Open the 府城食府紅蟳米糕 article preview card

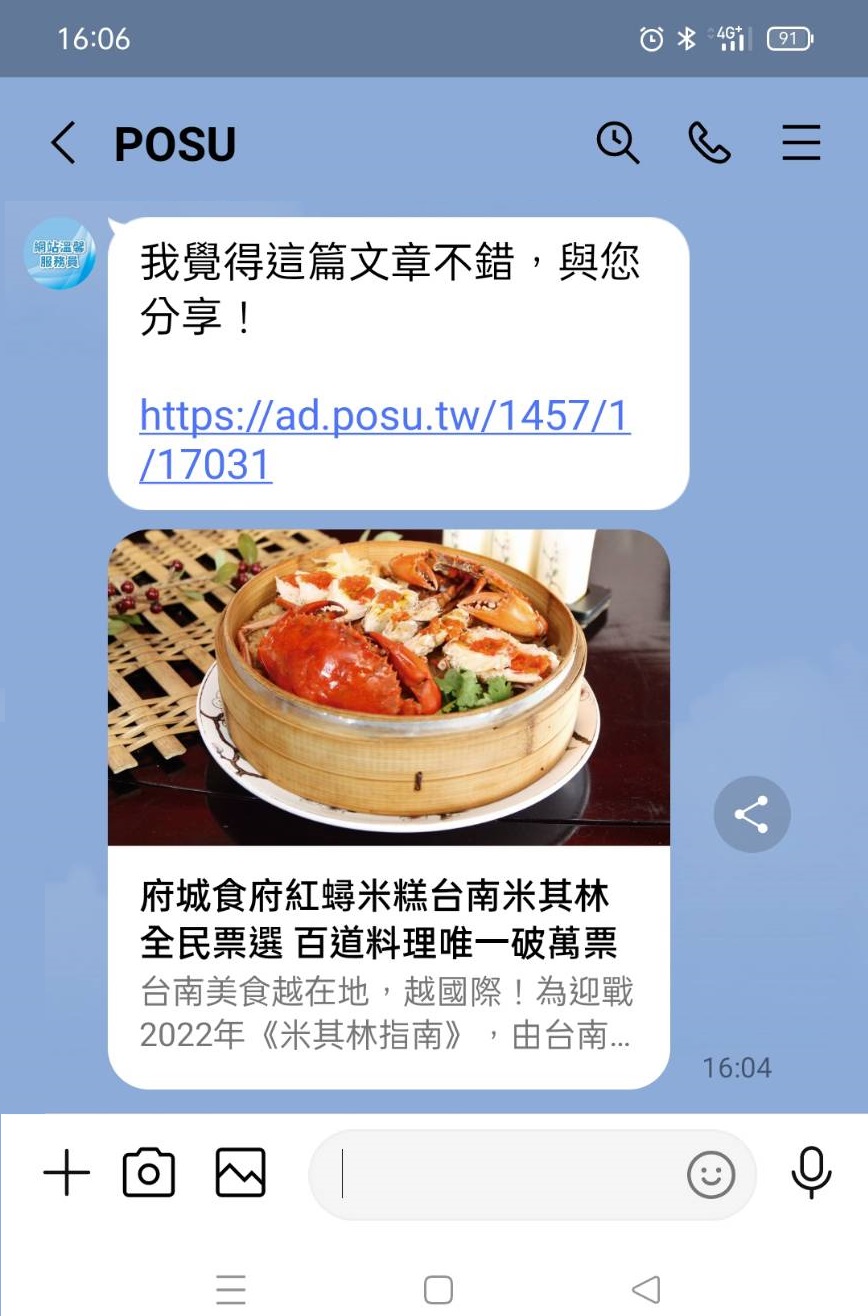(388, 808)
